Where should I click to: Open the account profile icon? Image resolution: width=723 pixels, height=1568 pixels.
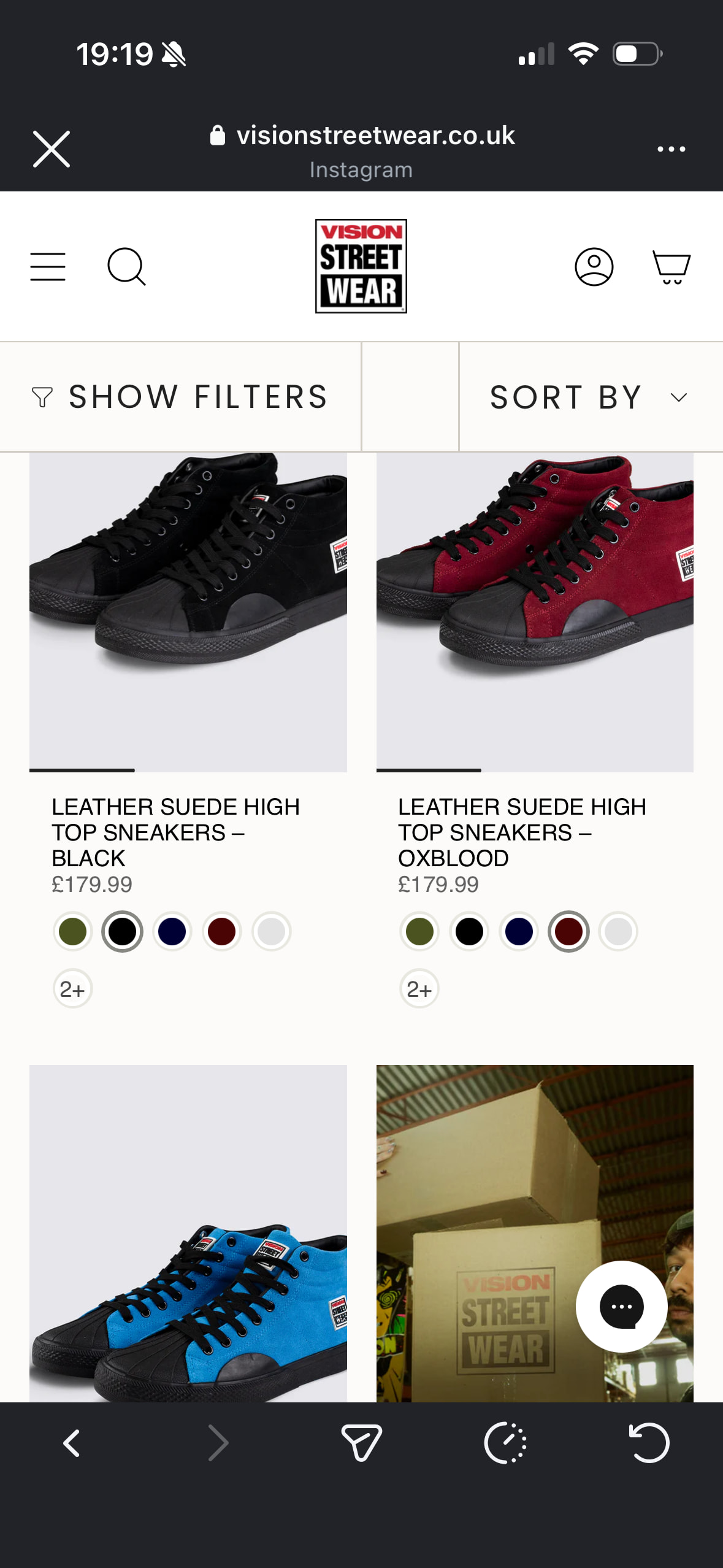click(x=594, y=267)
